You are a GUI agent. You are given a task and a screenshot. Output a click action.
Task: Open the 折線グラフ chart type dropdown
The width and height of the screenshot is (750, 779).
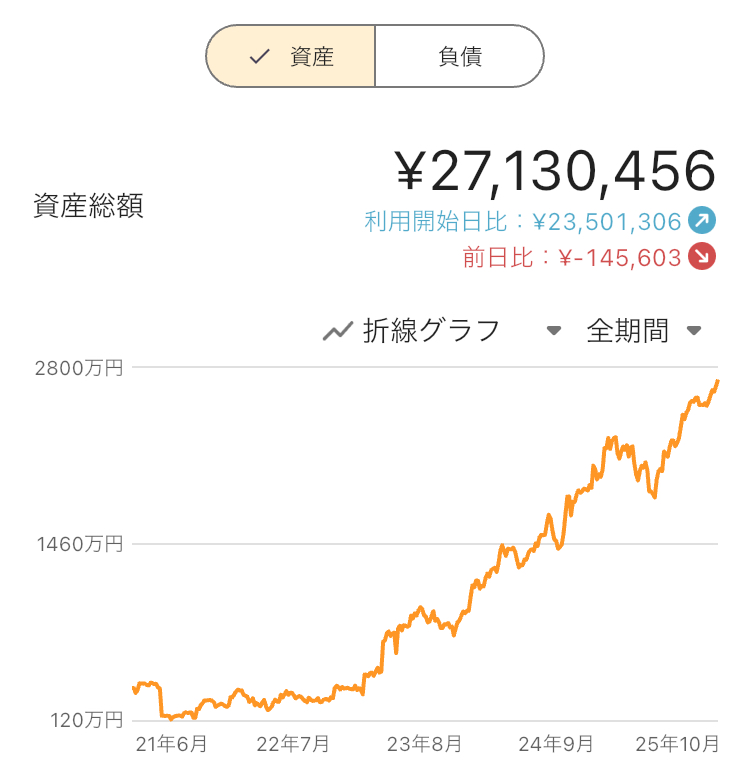point(441,331)
